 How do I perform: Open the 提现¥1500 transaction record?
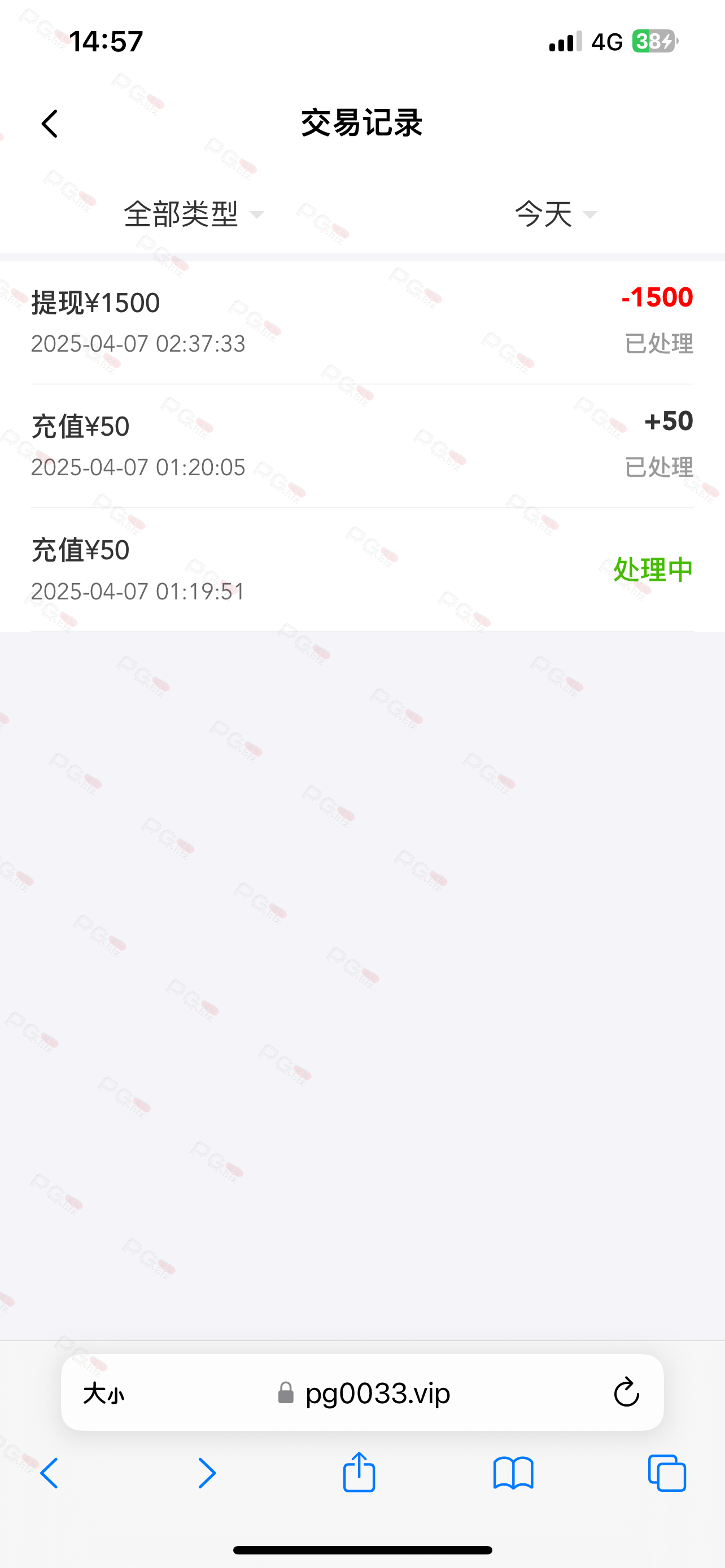tap(362, 323)
